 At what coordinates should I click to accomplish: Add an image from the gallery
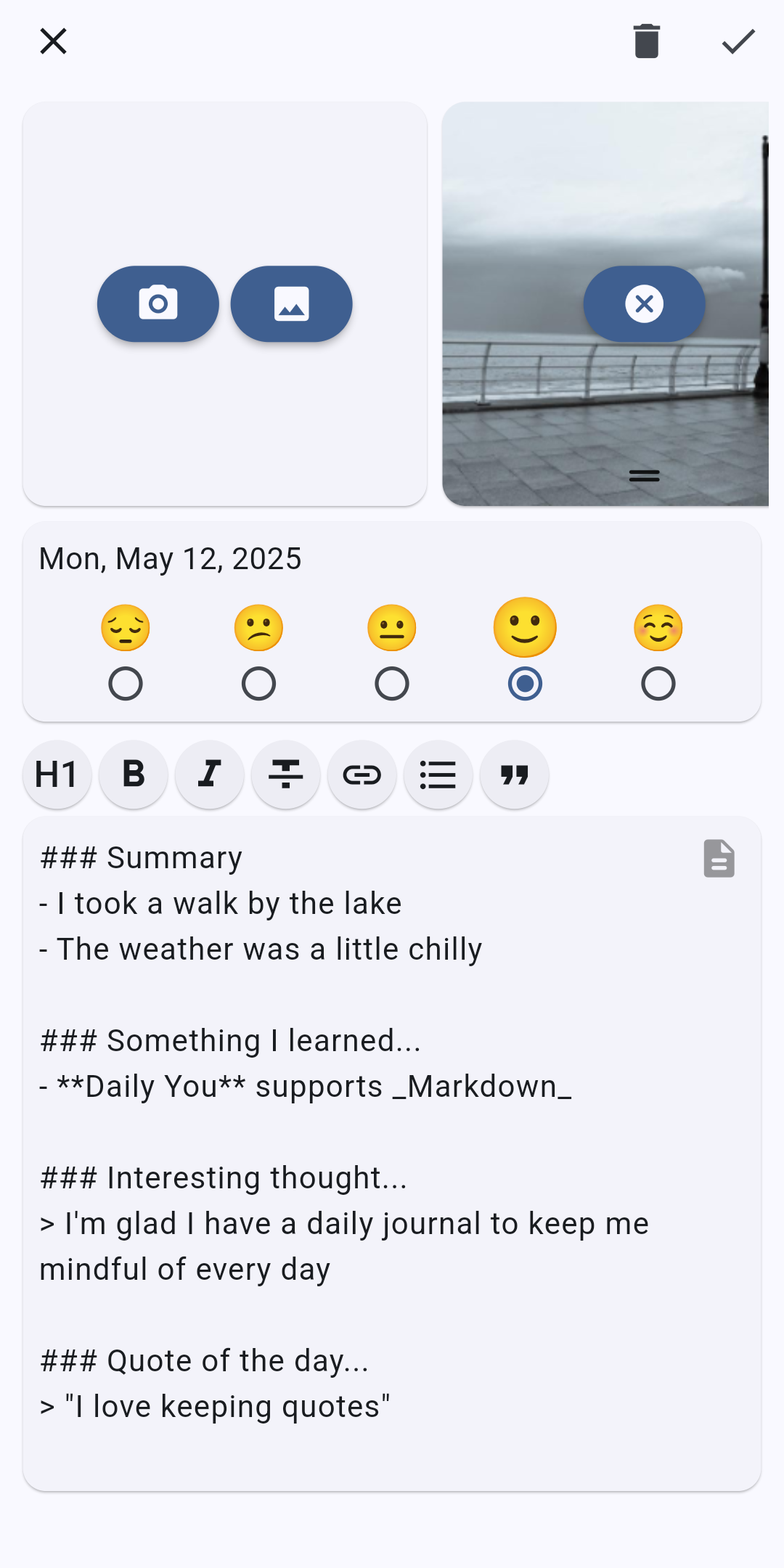pos(291,303)
